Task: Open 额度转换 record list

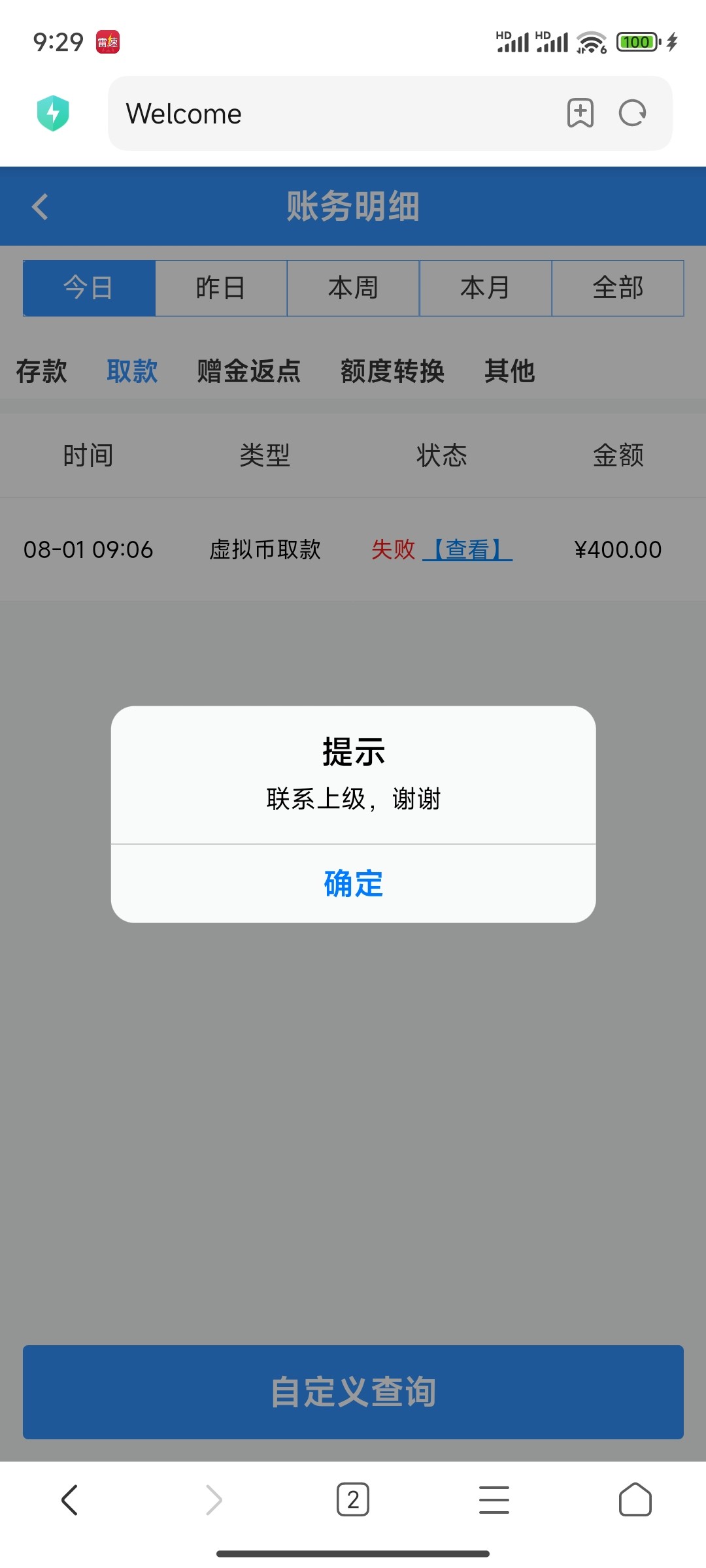Action: click(393, 371)
